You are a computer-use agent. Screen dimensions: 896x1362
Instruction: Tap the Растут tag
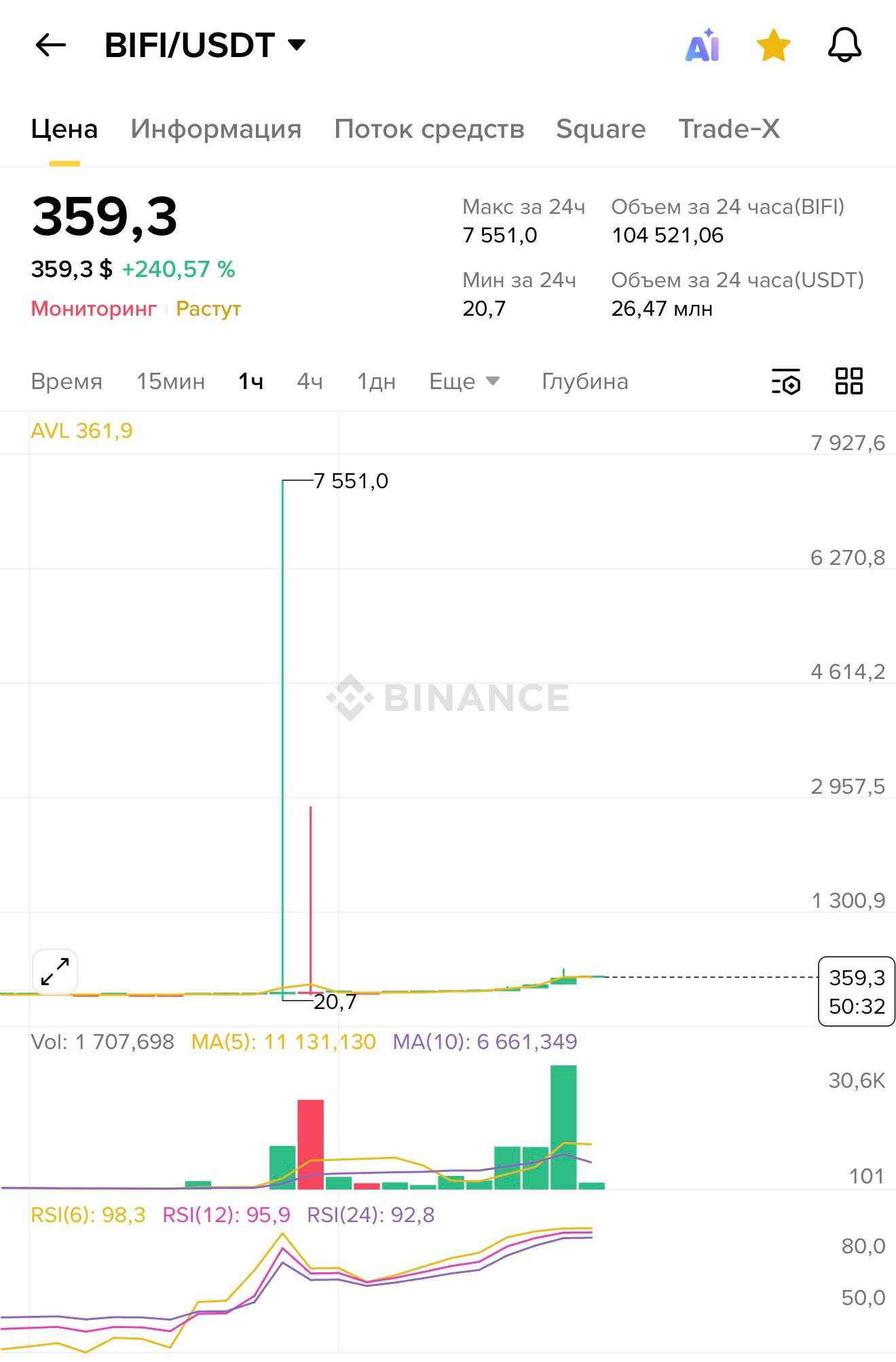tap(208, 309)
